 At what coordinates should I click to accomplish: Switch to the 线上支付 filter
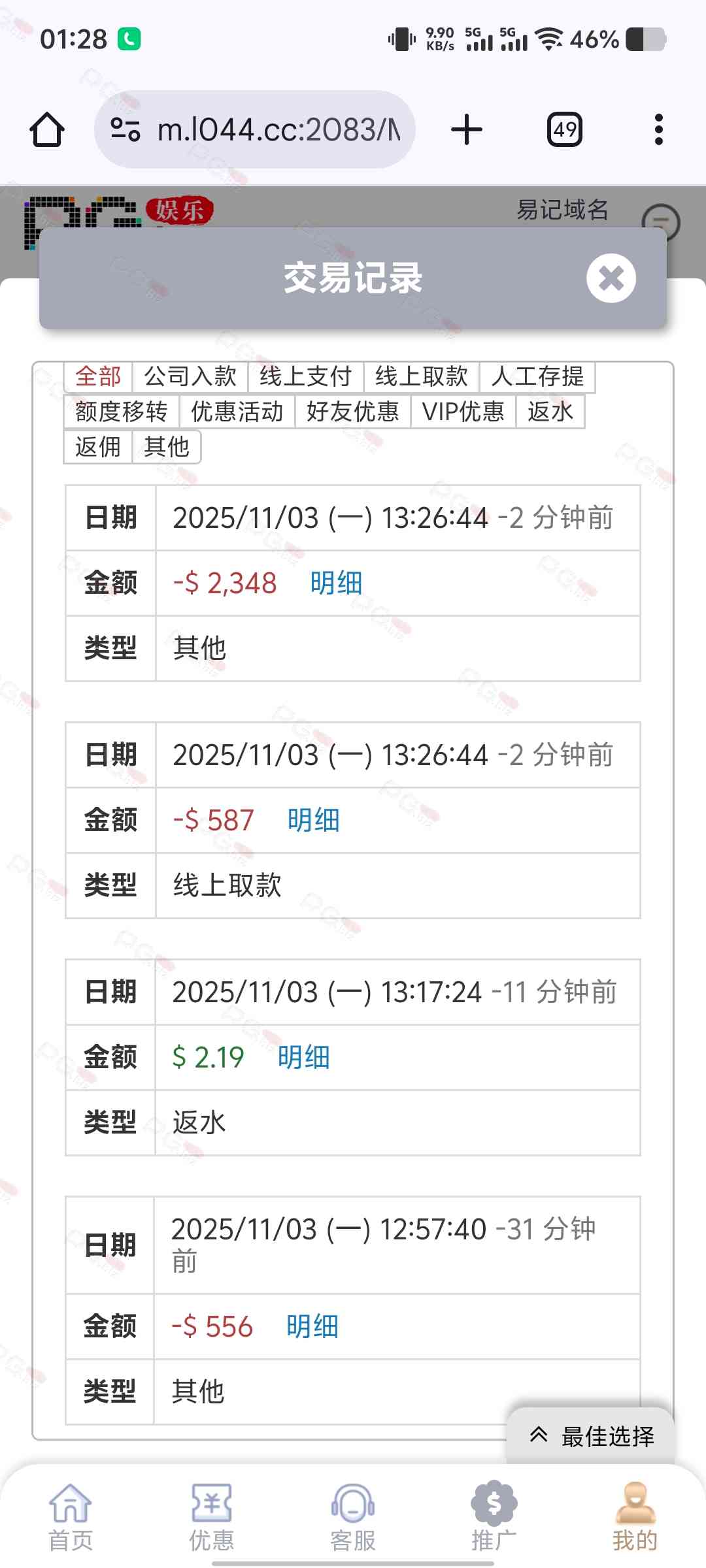(306, 376)
